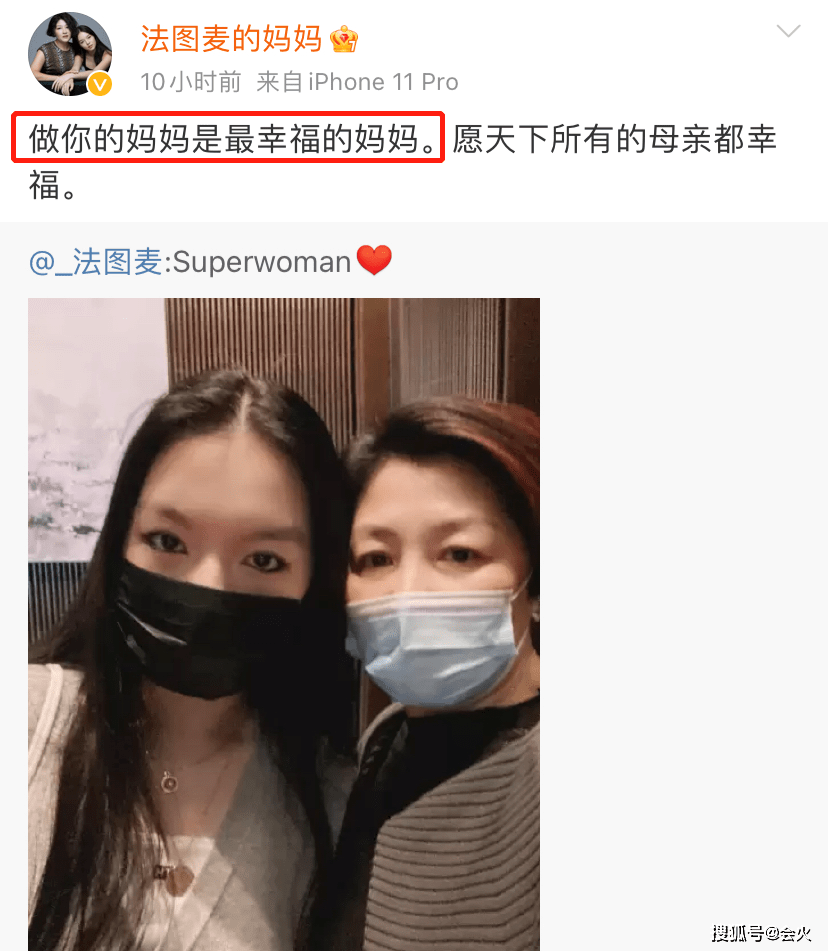Viewport: 828px width, 951px height.
Task: Open the username 法图麦的妈妈
Action: coord(231,38)
